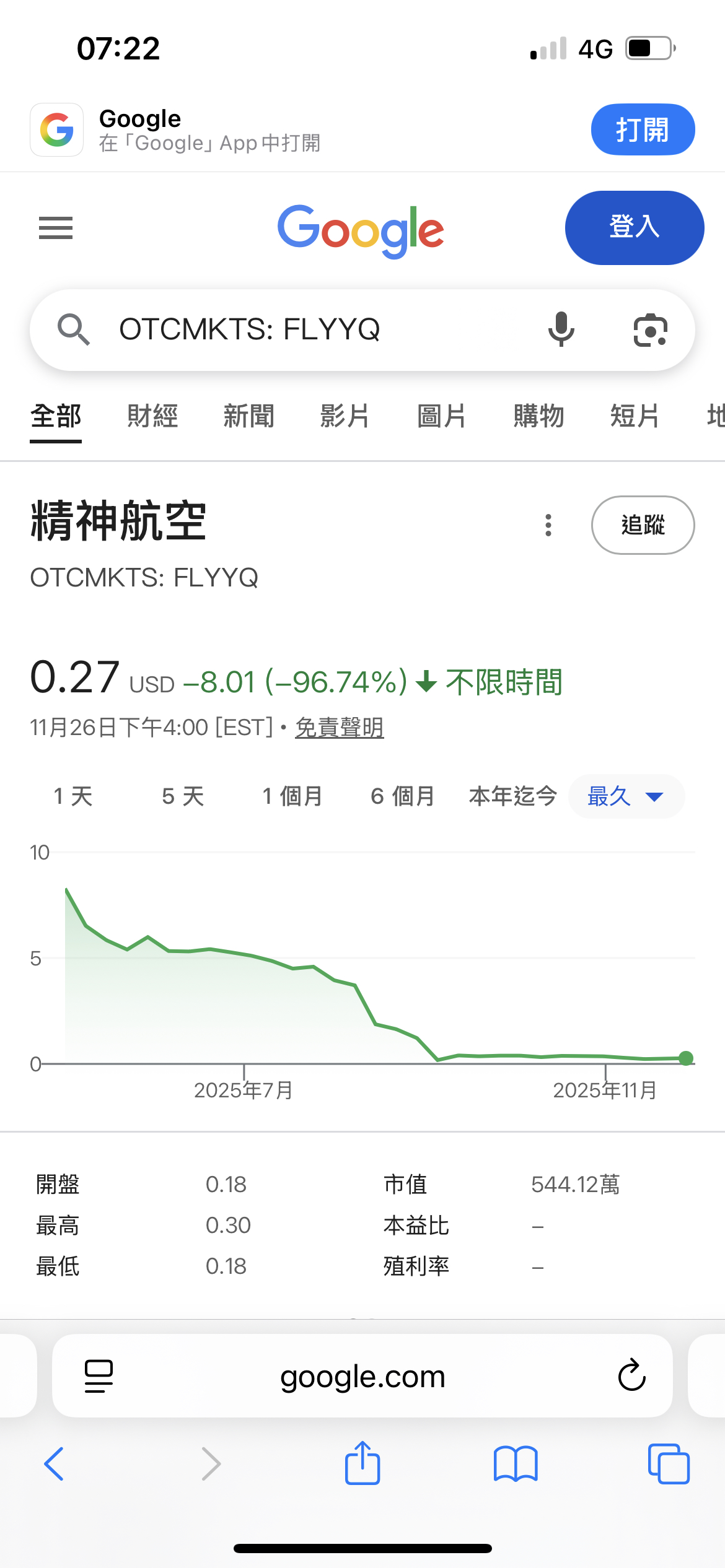Tap the chart endpoint marker dot
Screen dimensions: 725x1568
pos(686,1058)
